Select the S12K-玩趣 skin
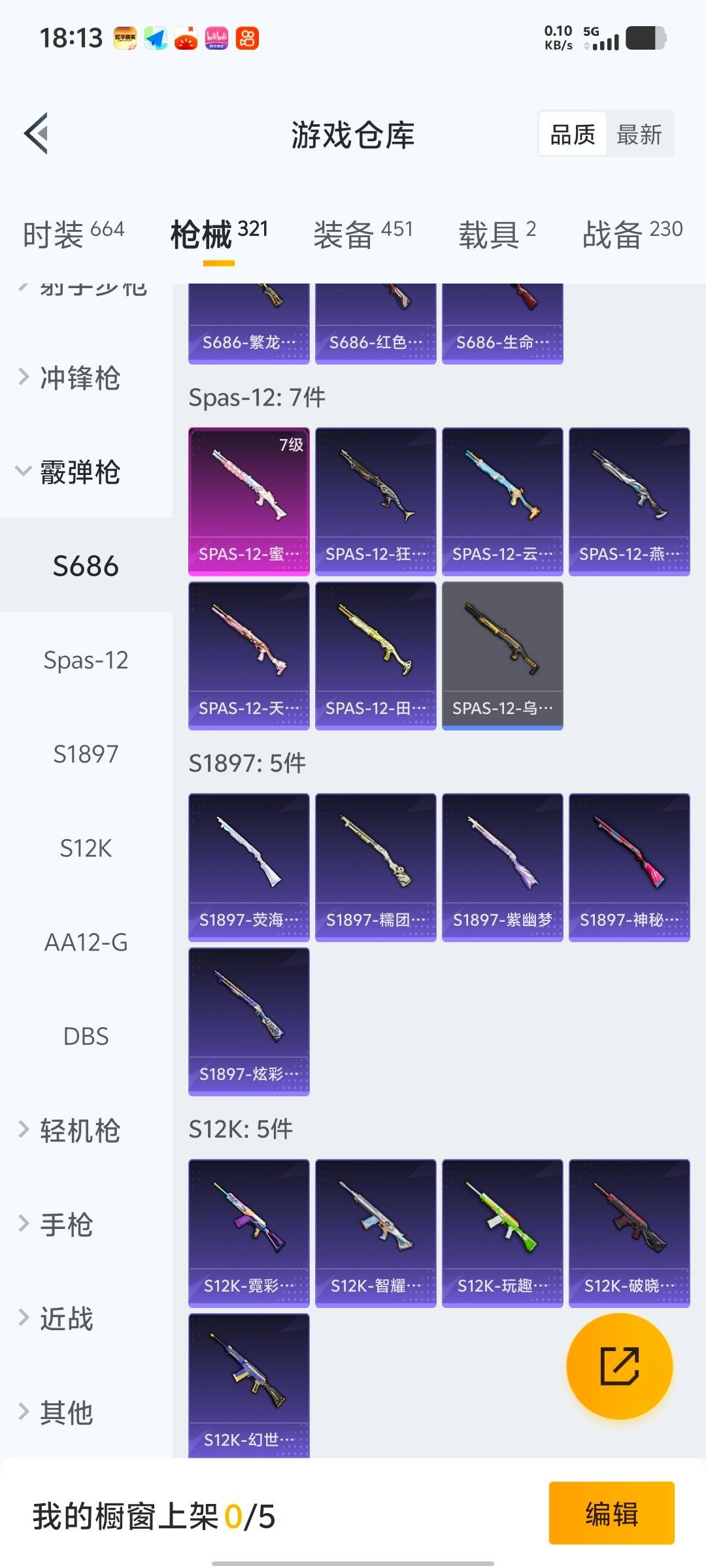Viewport: 706px width, 1568px height. click(502, 1233)
